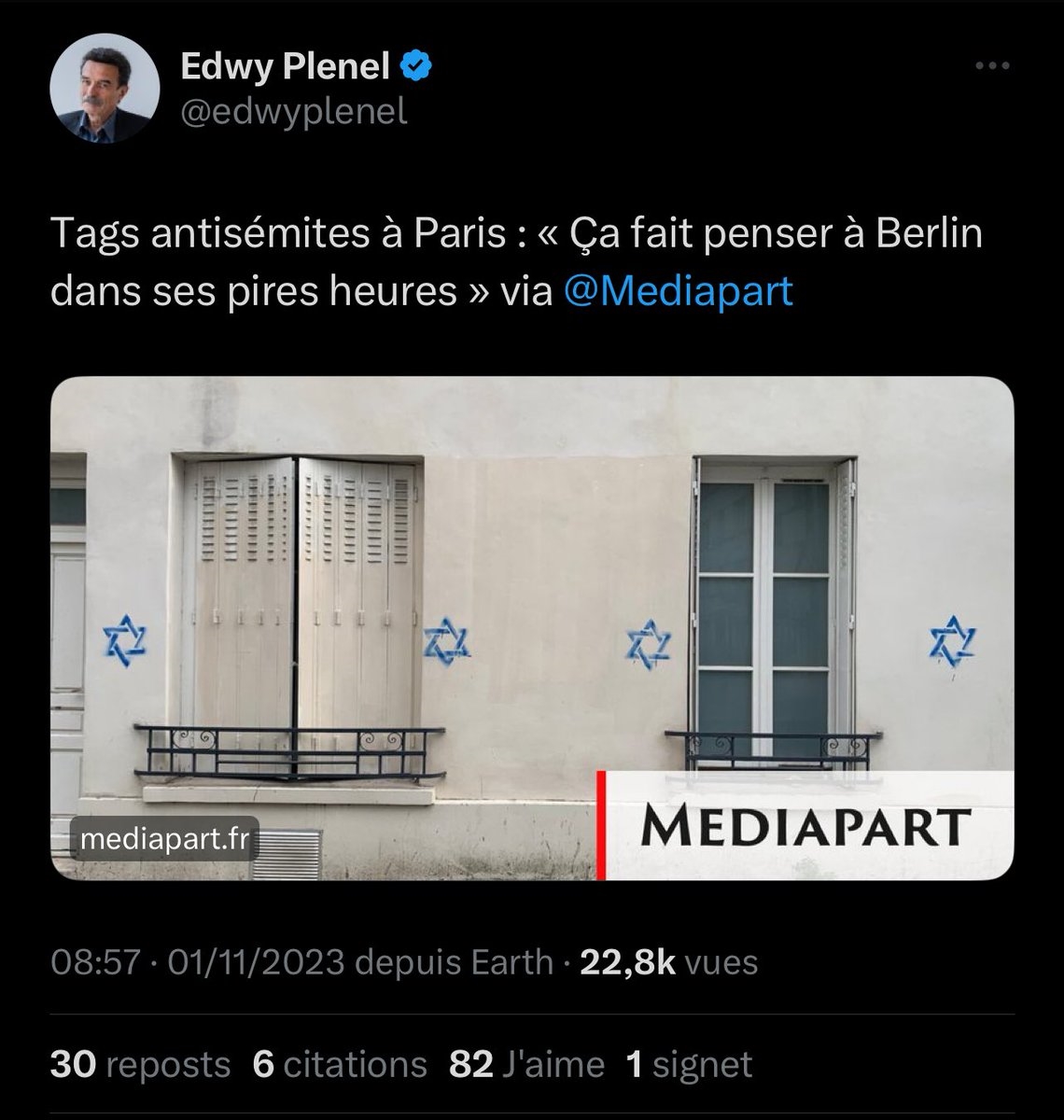View the list of 30 reposts

[x=140, y=1064]
